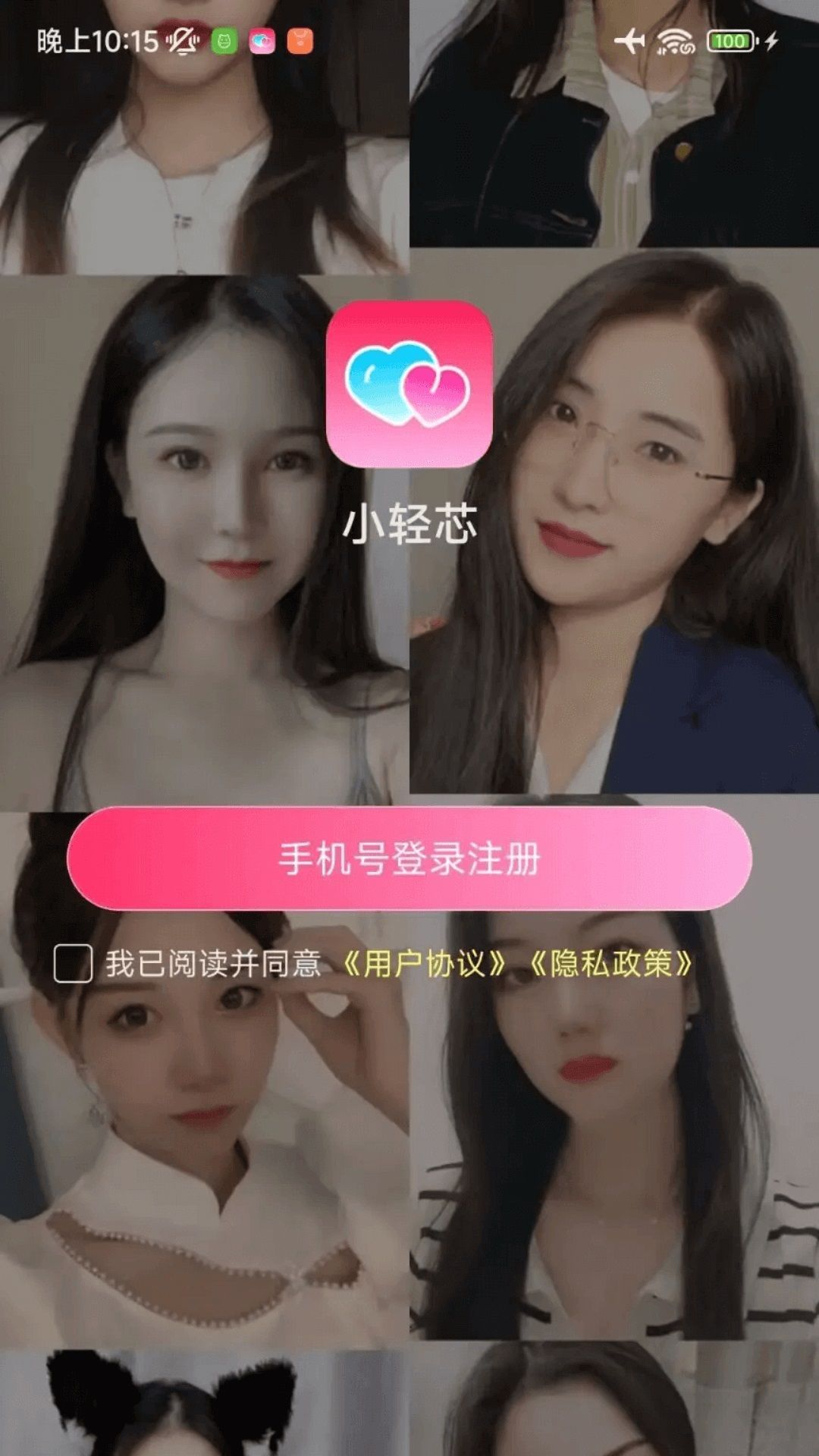Check the 我已阅读并同意 agreement box
Image resolution: width=819 pixels, height=1456 pixels.
click(73, 963)
